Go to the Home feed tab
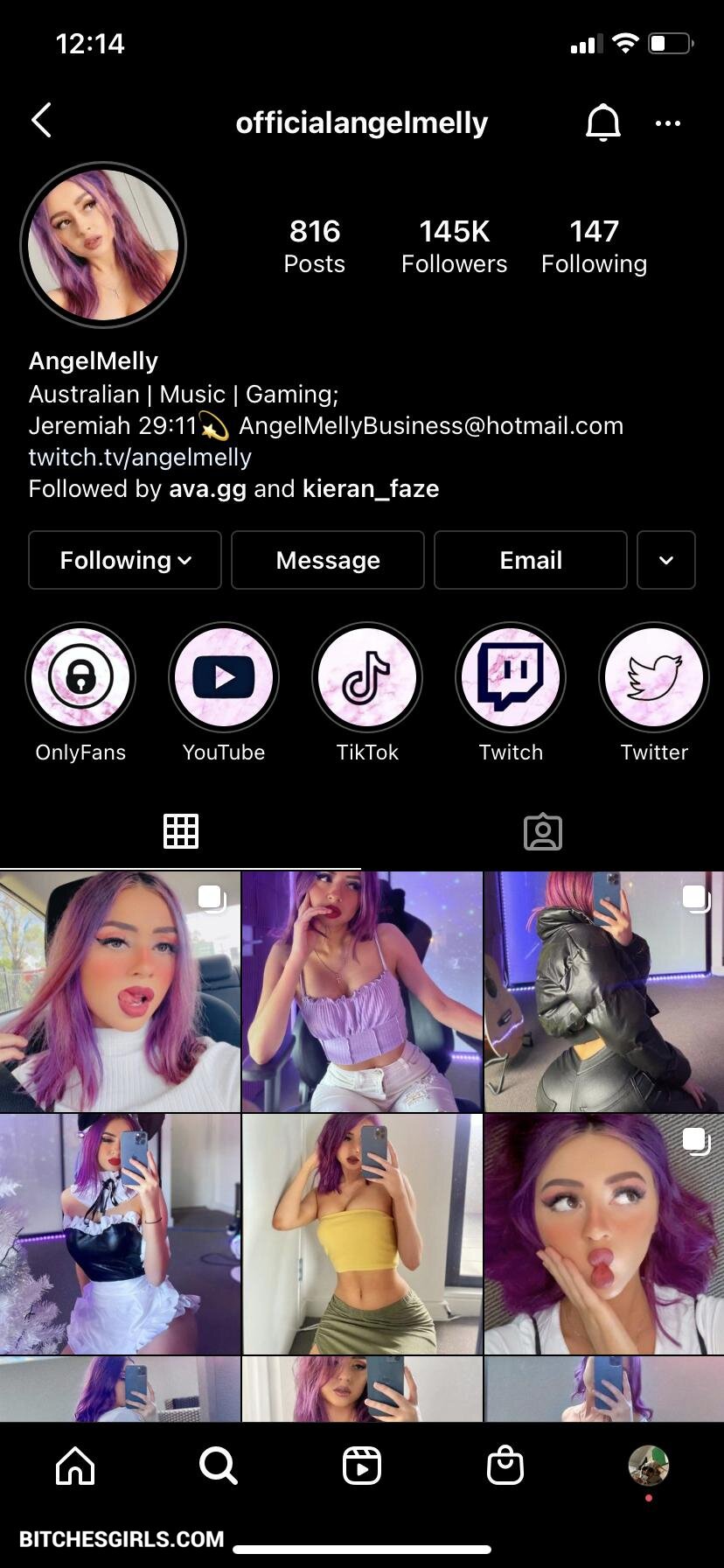724x1568 pixels. pyautogui.click(x=75, y=1465)
